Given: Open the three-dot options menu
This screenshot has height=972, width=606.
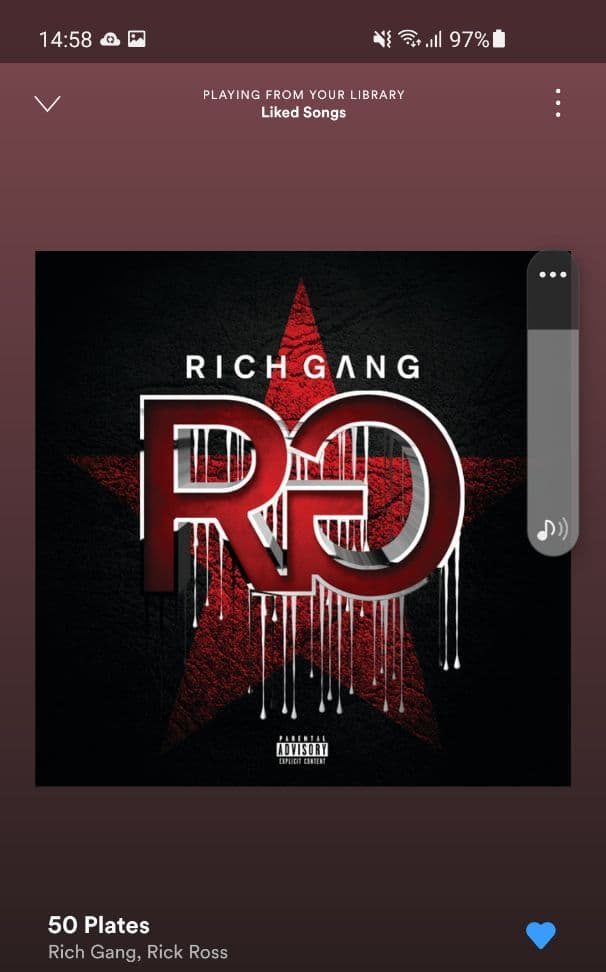Looking at the screenshot, I should 558,103.
